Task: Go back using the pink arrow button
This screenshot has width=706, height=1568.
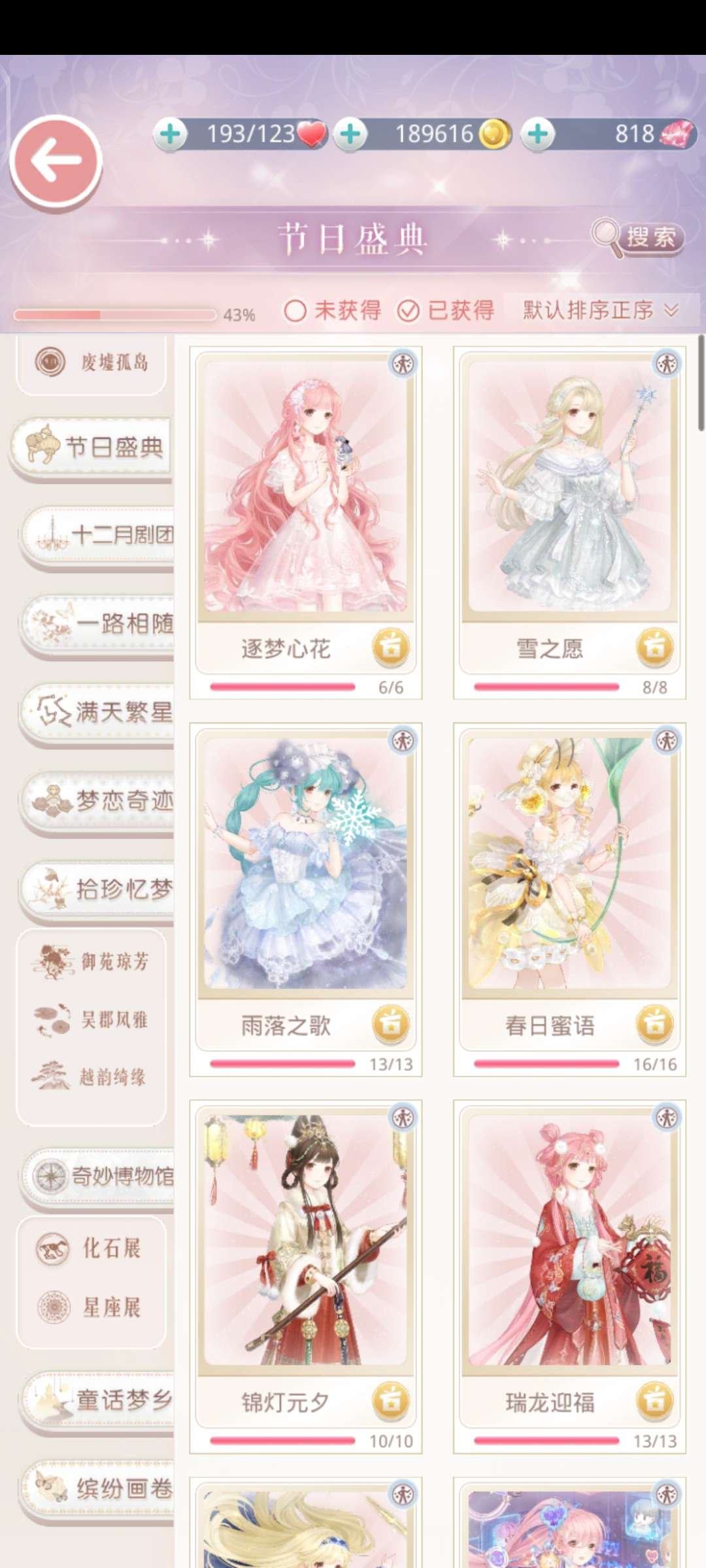Action: pyautogui.click(x=56, y=161)
